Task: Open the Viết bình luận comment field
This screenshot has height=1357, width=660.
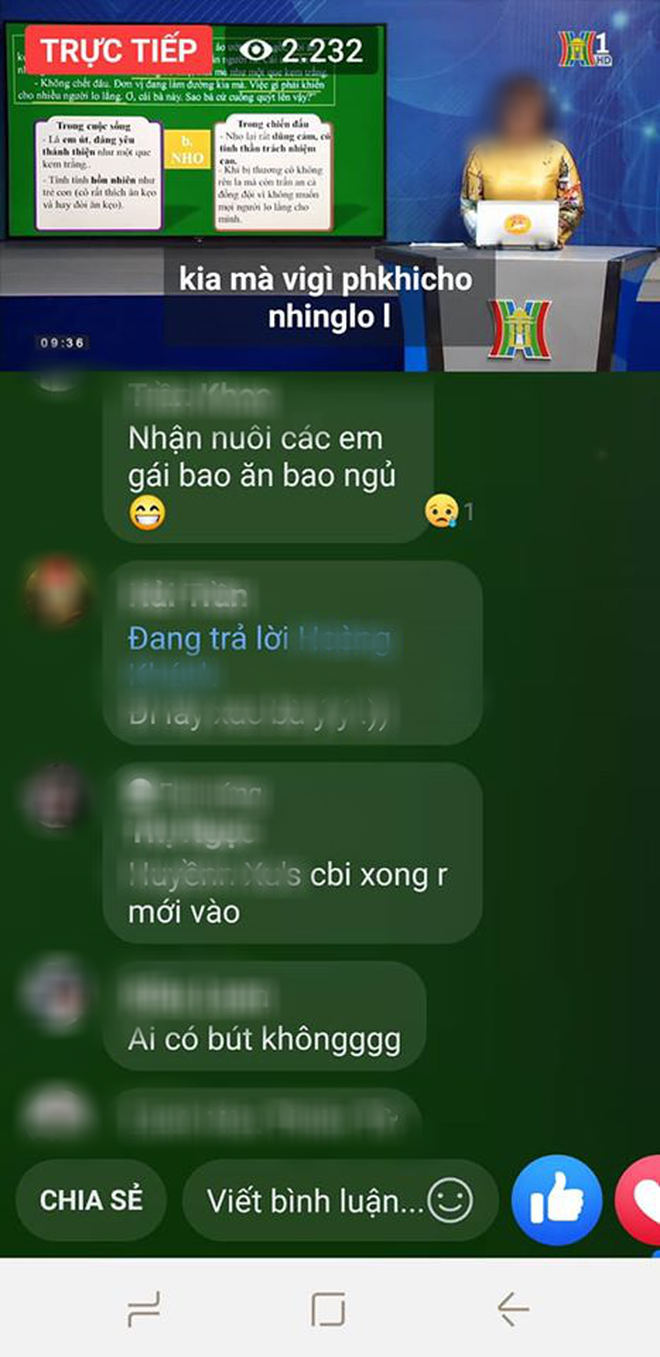Action: point(314,1200)
